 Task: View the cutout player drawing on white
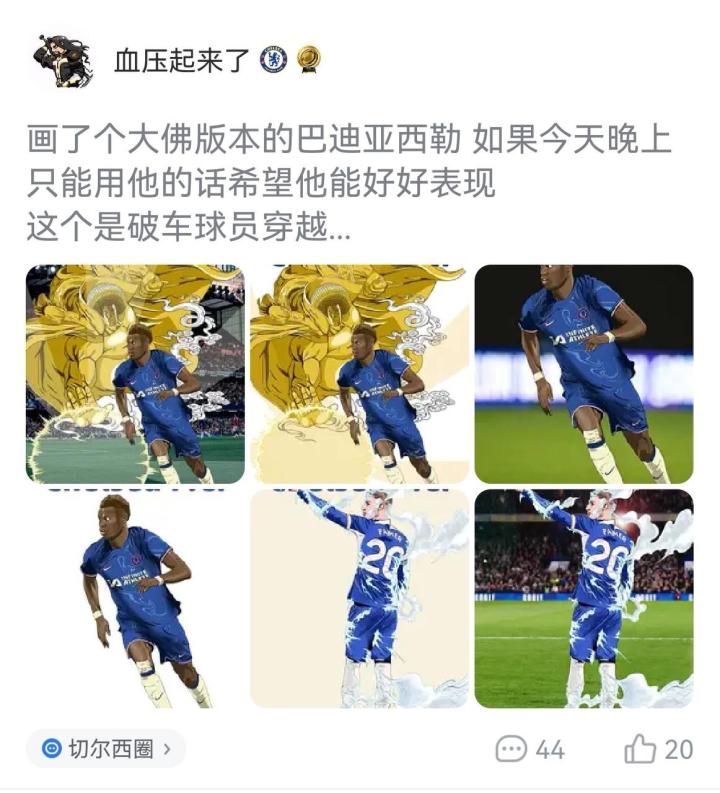[135, 598]
